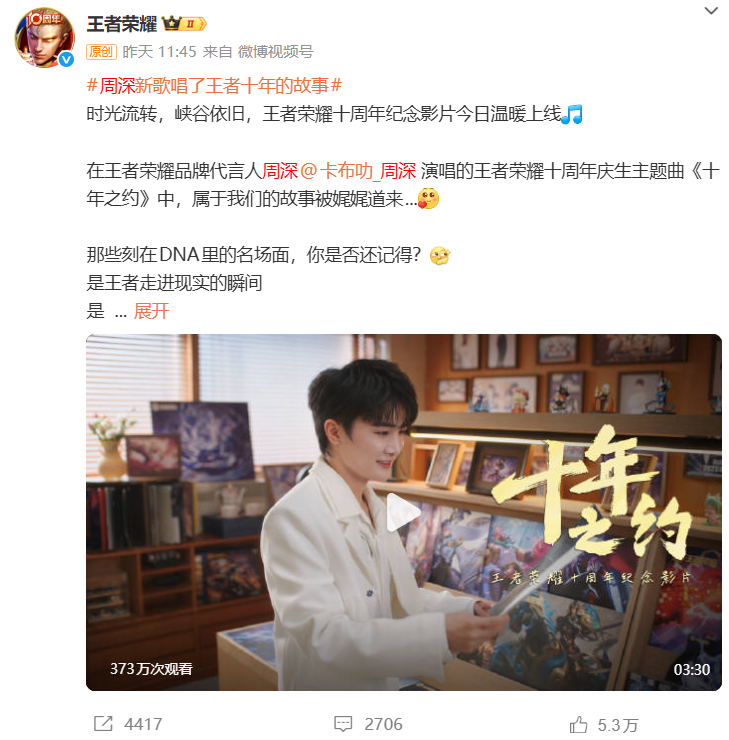The image size is (729, 740).
Task: Repost this post with 4417 shares
Action: (x=127, y=723)
